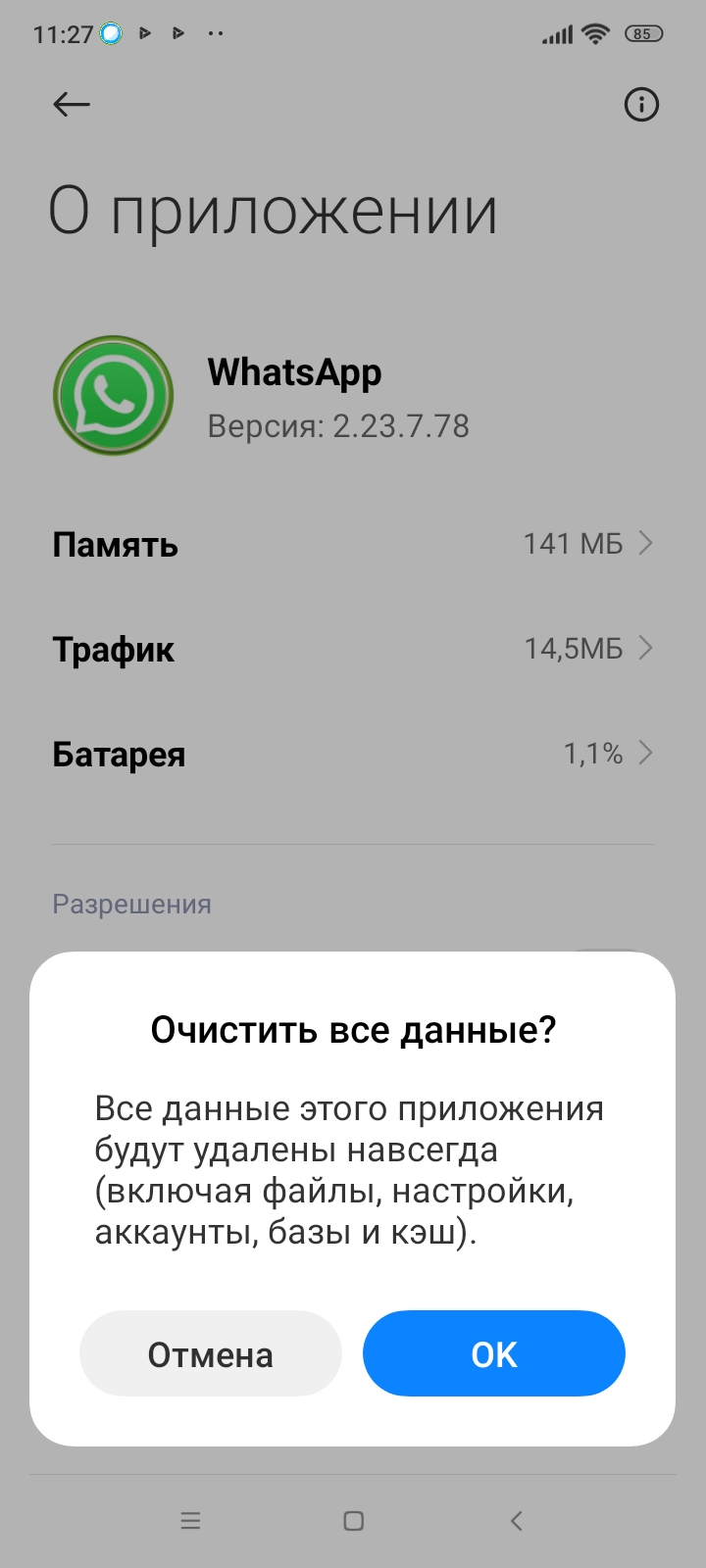Viewport: 706px width, 1568px height.
Task: Tap the system back navigation button
Action: pos(517,1521)
